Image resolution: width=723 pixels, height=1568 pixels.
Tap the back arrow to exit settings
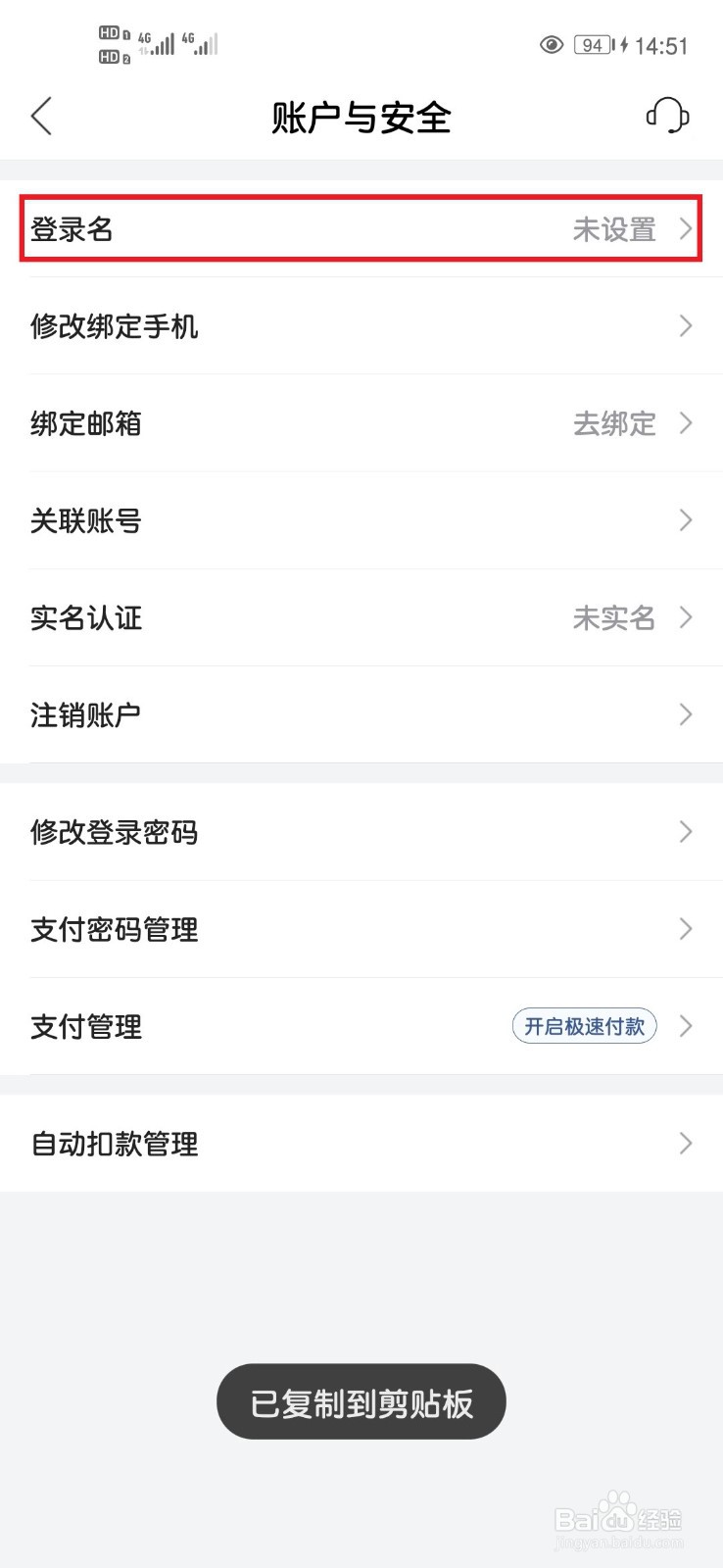click(x=41, y=116)
